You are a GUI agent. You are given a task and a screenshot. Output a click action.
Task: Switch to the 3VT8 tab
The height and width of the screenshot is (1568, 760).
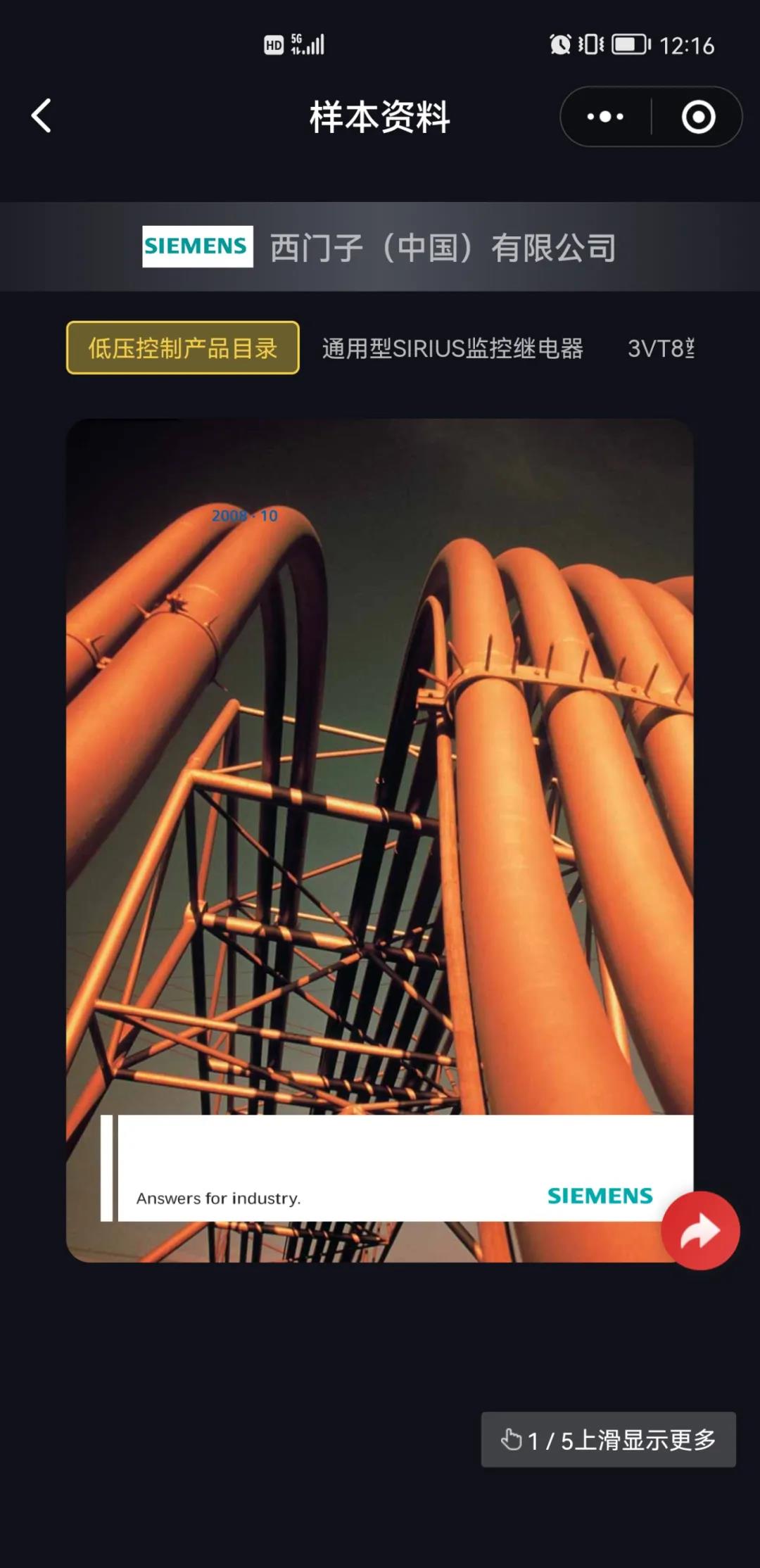(660, 348)
